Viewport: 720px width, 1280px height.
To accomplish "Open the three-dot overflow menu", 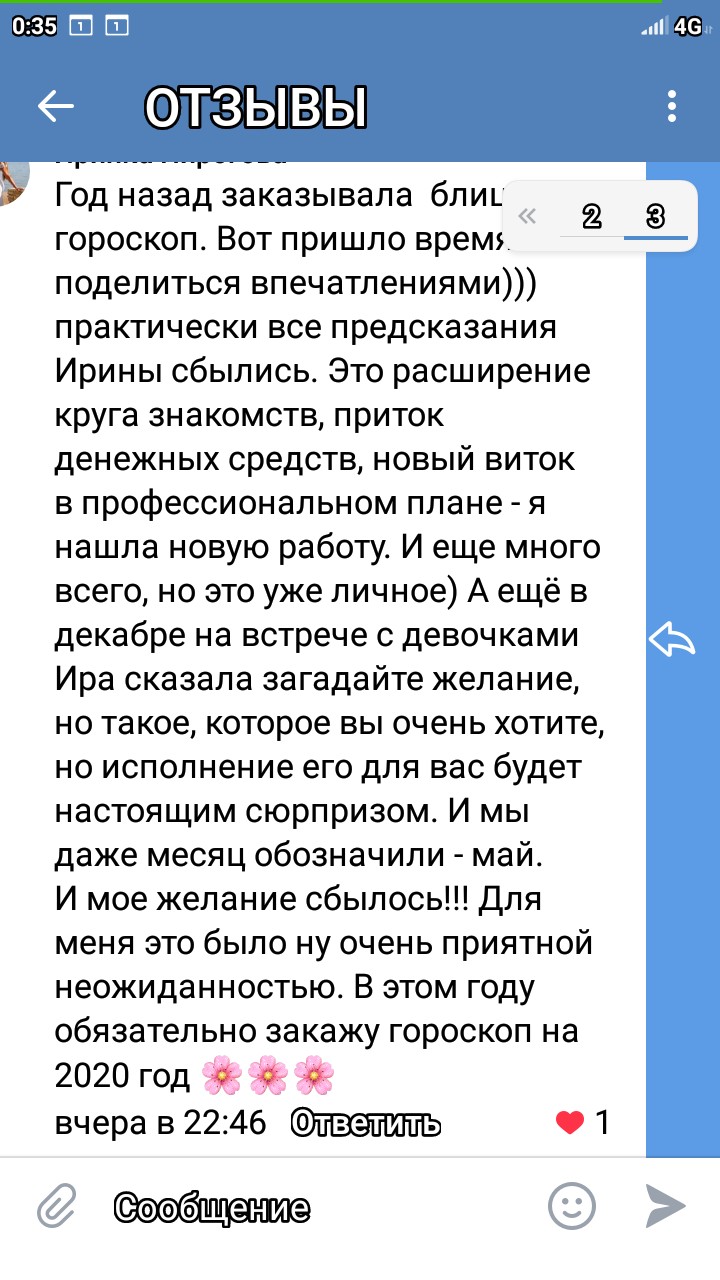I will point(672,107).
